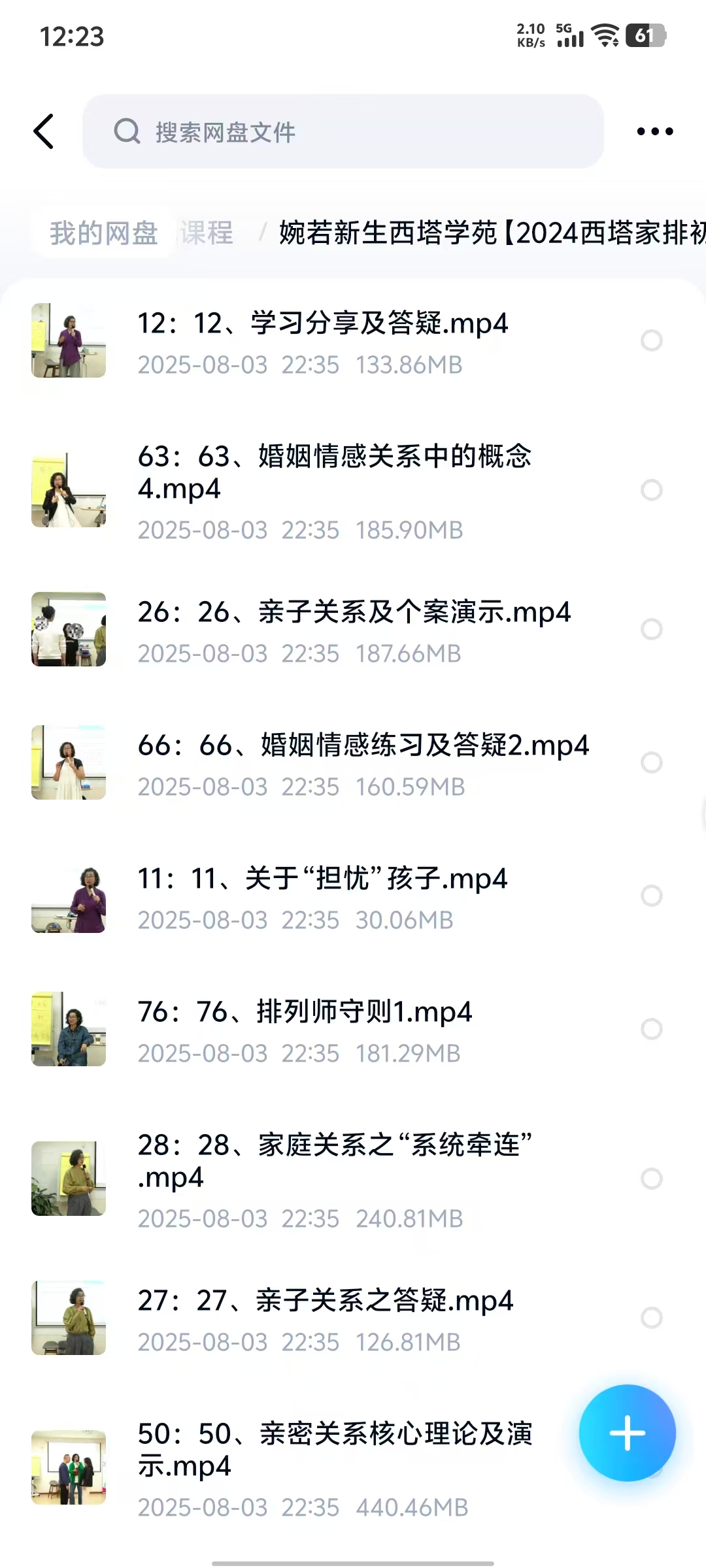Play 26、亲子关系及个案演示.mp4
This screenshot has width=706, height=1568.
point(354,613)
